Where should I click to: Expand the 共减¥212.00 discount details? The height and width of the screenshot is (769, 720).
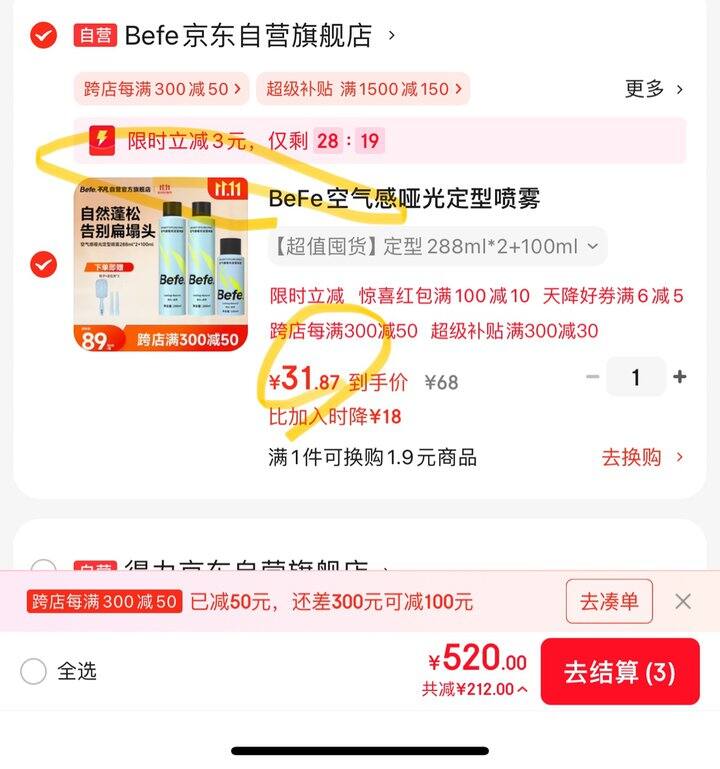pos(475,689)
